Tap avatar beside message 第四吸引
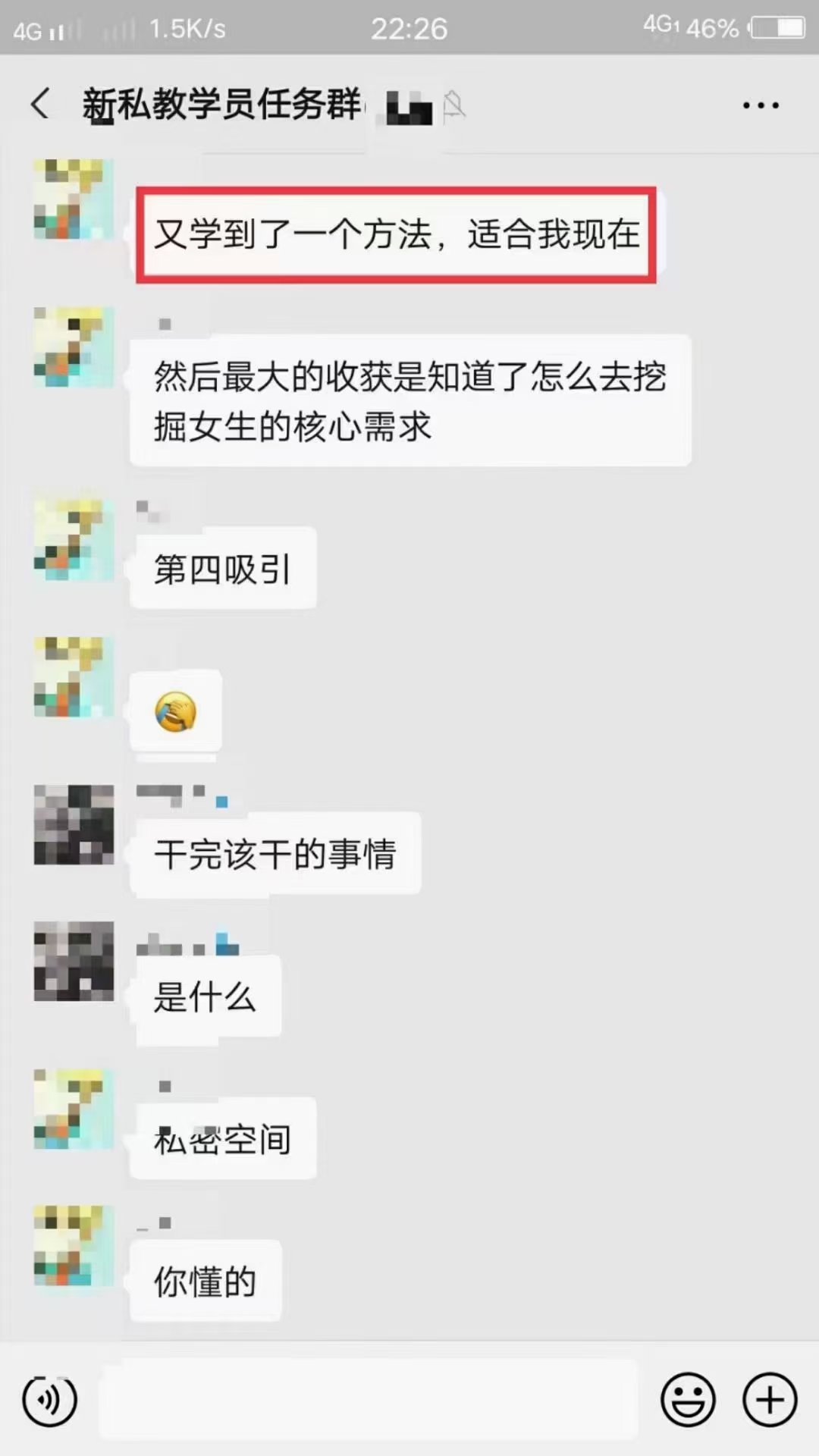Viewport: 819px width, 1456px height. (74, 540)
